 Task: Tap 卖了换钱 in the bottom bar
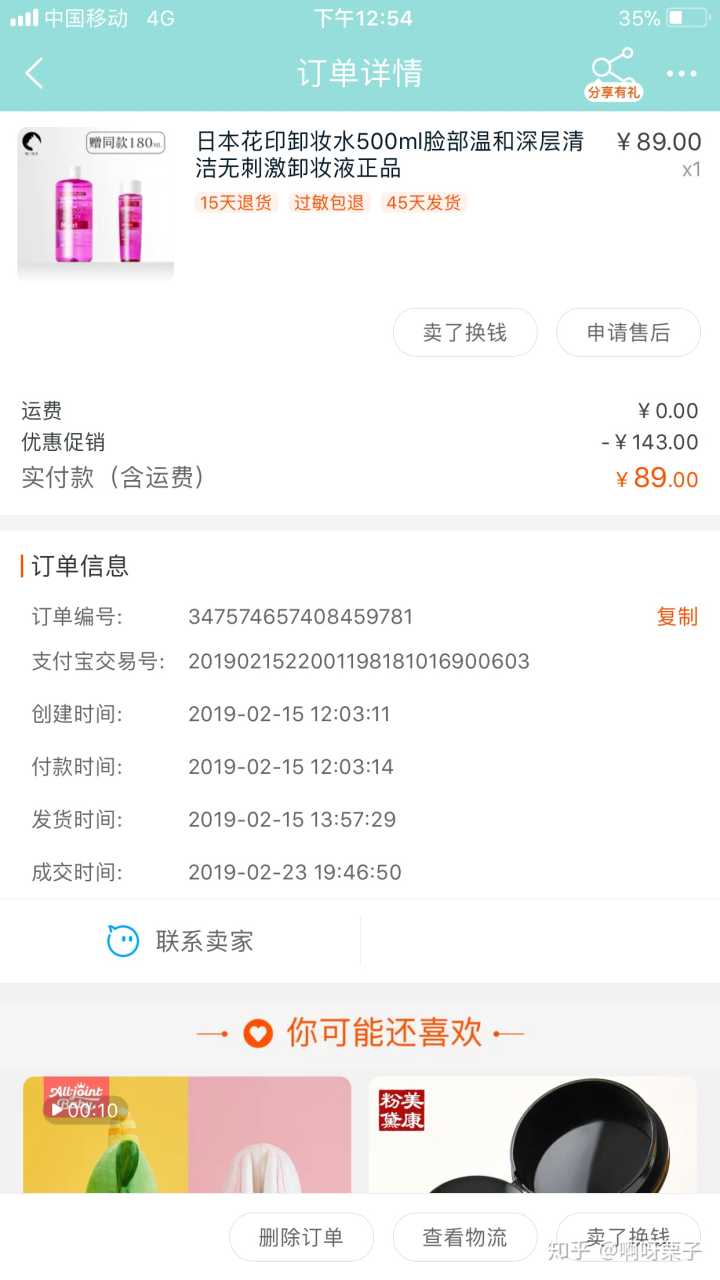628,1237
